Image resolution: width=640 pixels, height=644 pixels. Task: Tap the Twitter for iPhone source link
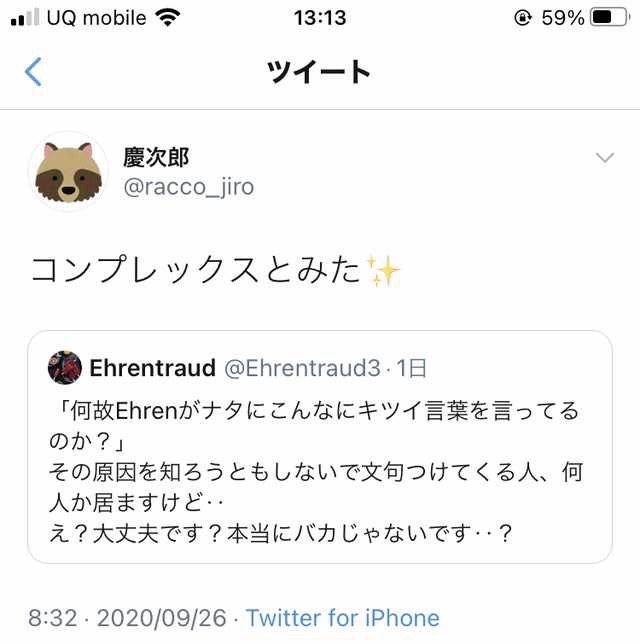tap(342, 618)
